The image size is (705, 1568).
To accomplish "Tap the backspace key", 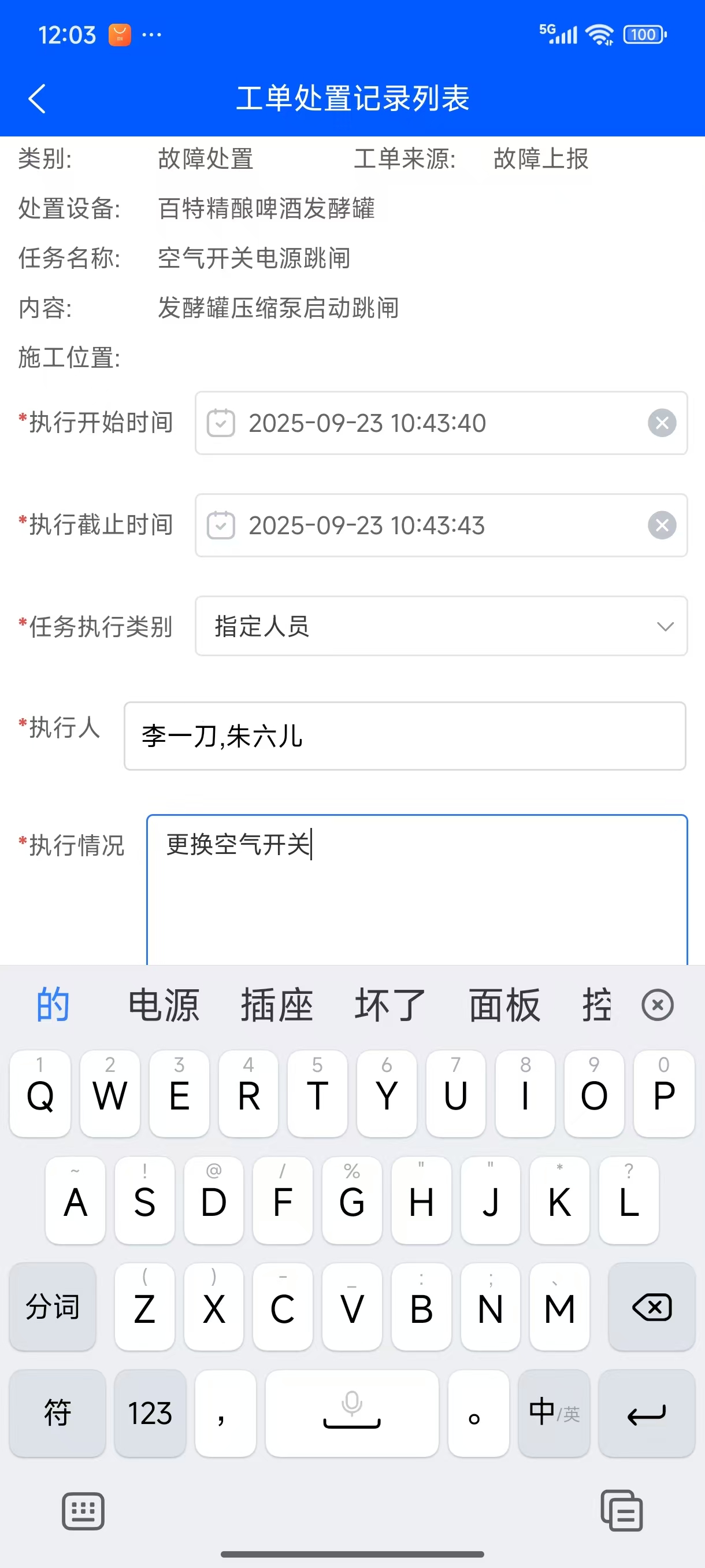I will [651, 1307].
